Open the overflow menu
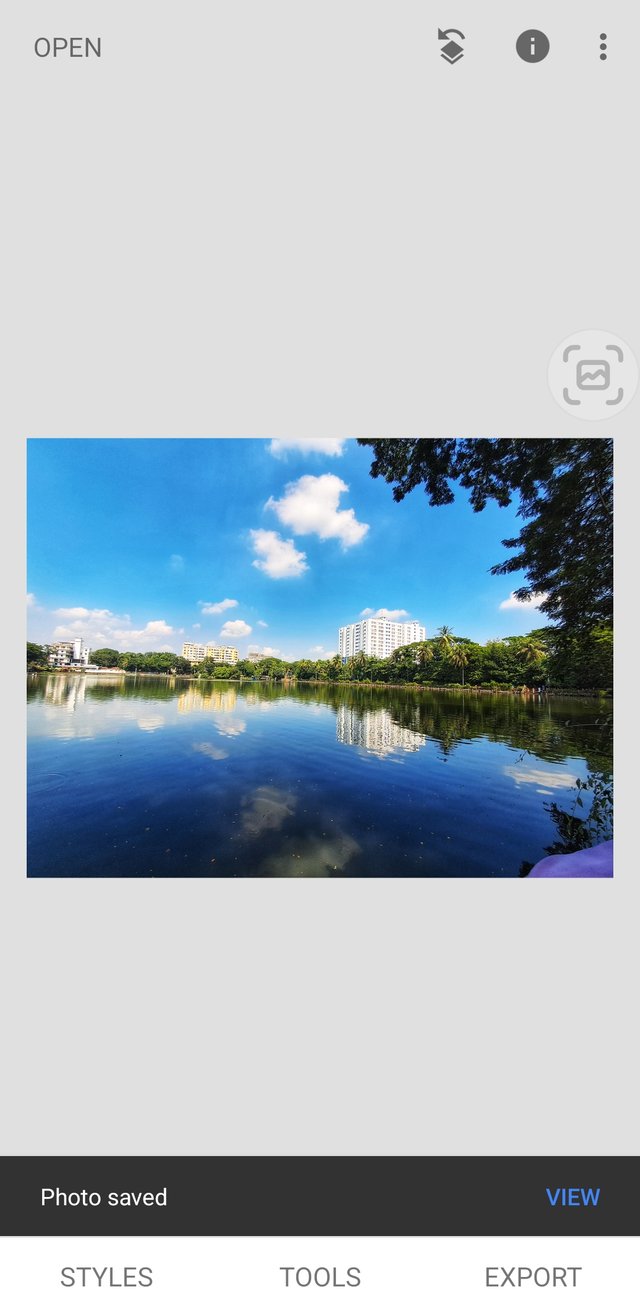Viewport: 640px width, 1316px height. pyautogui.click(x=602, y=47)
